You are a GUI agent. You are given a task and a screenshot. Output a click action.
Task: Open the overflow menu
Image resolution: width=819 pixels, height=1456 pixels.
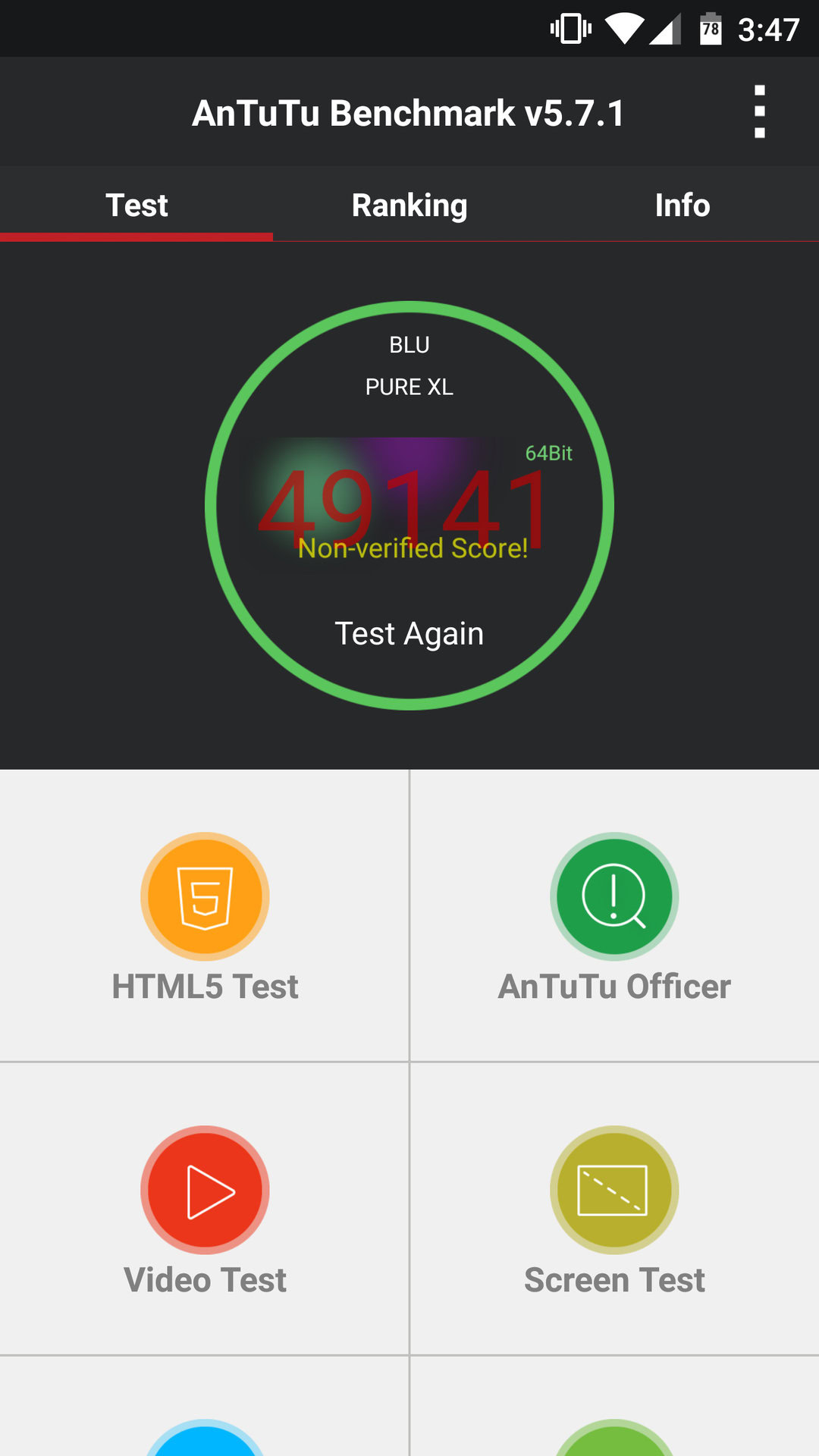[x=759, y=112]
